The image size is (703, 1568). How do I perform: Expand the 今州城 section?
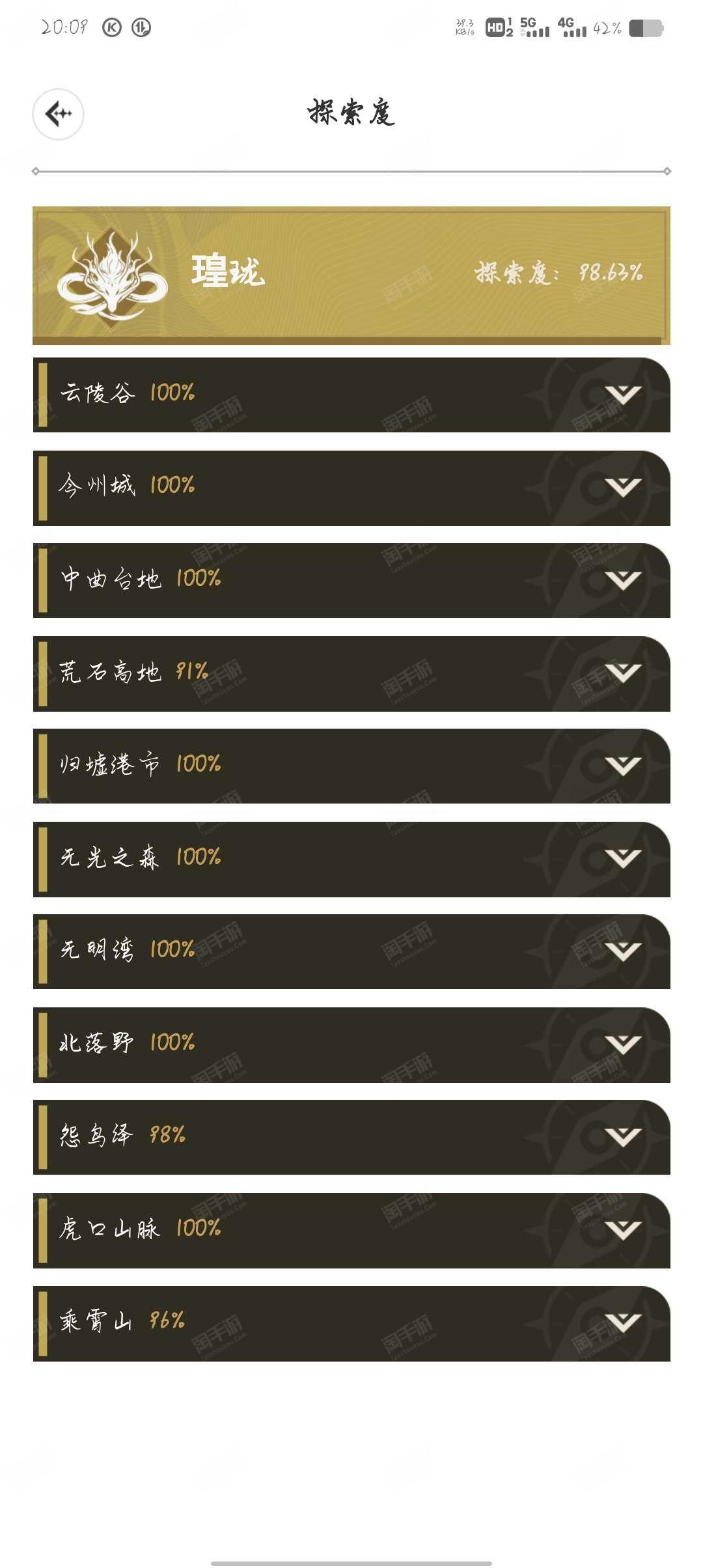(351, 488)
